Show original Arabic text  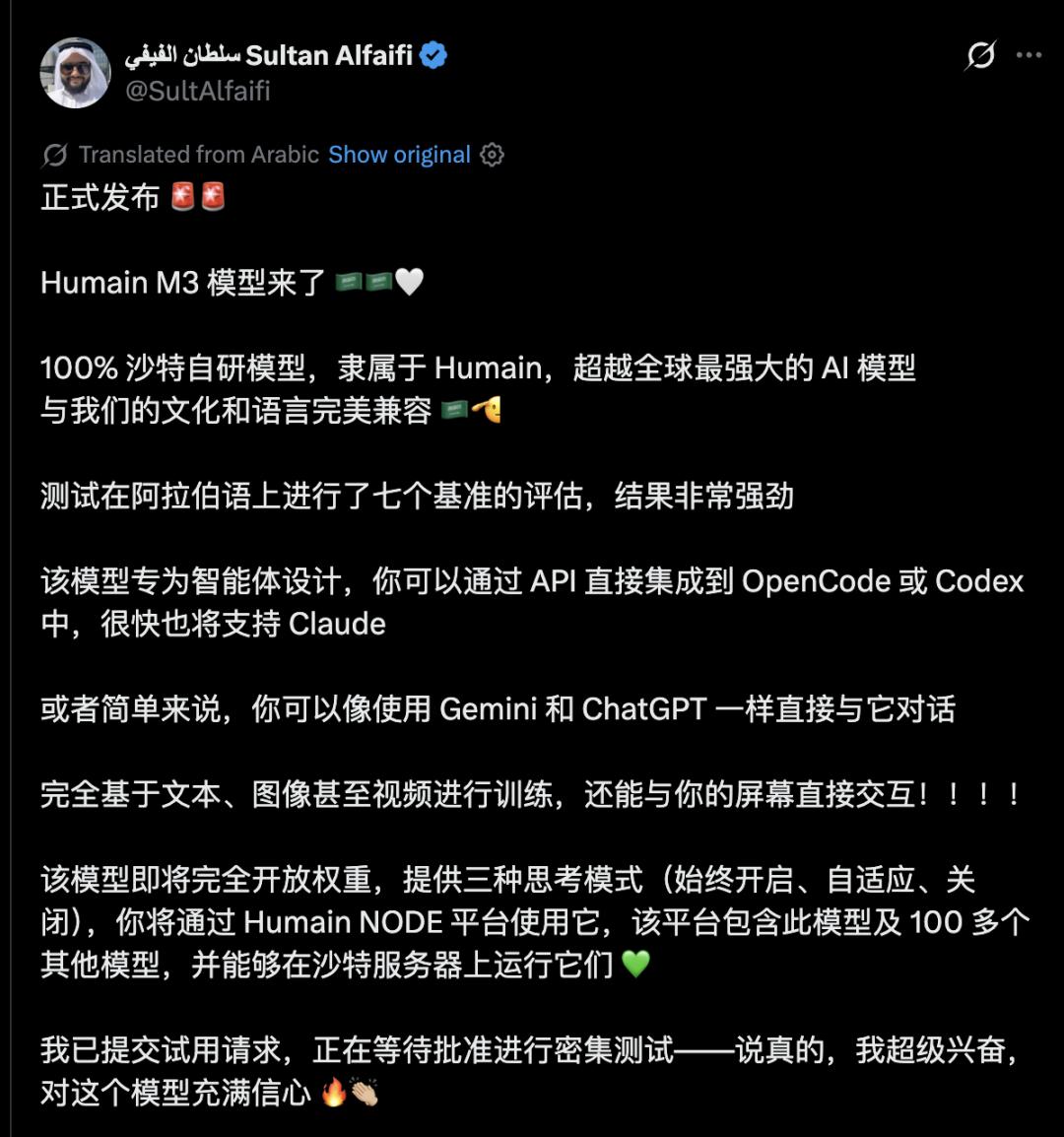(x=399, y=155)
